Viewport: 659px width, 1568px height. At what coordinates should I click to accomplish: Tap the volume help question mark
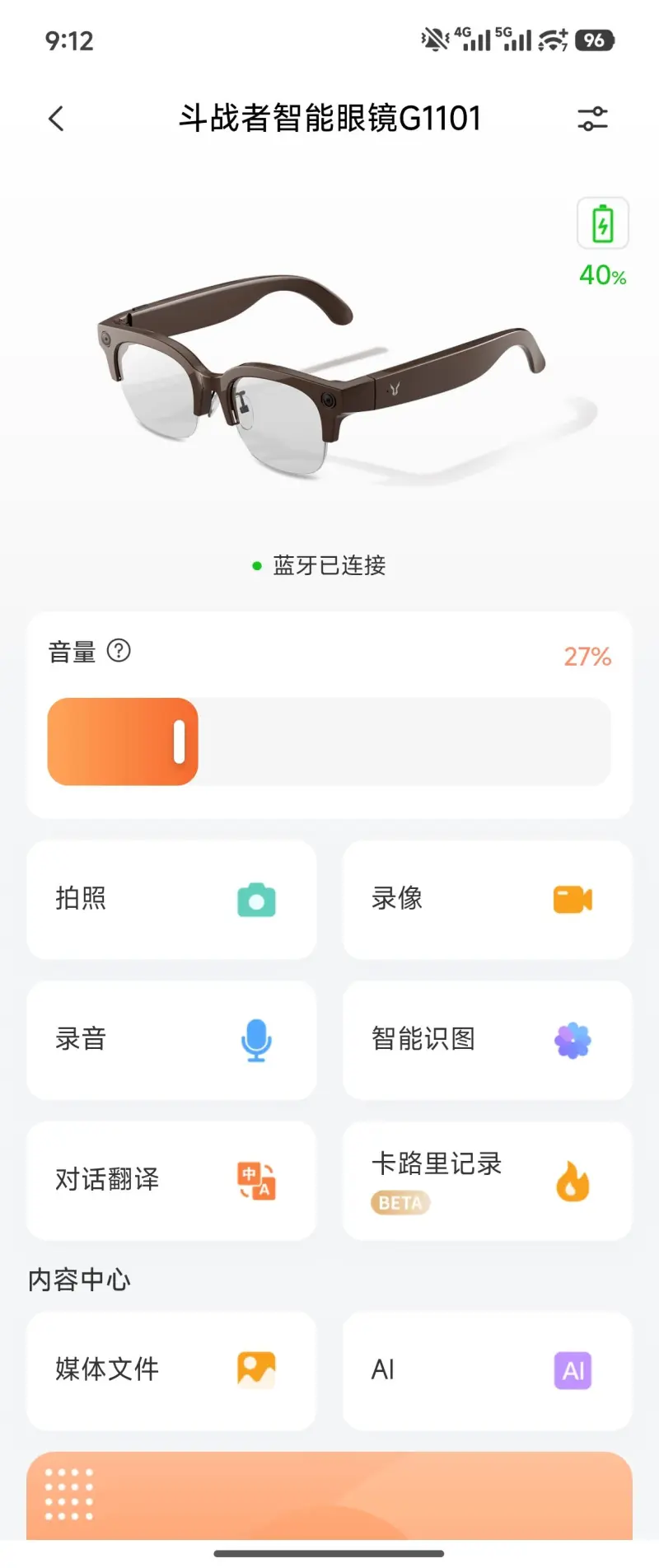[x=119, y=651]
